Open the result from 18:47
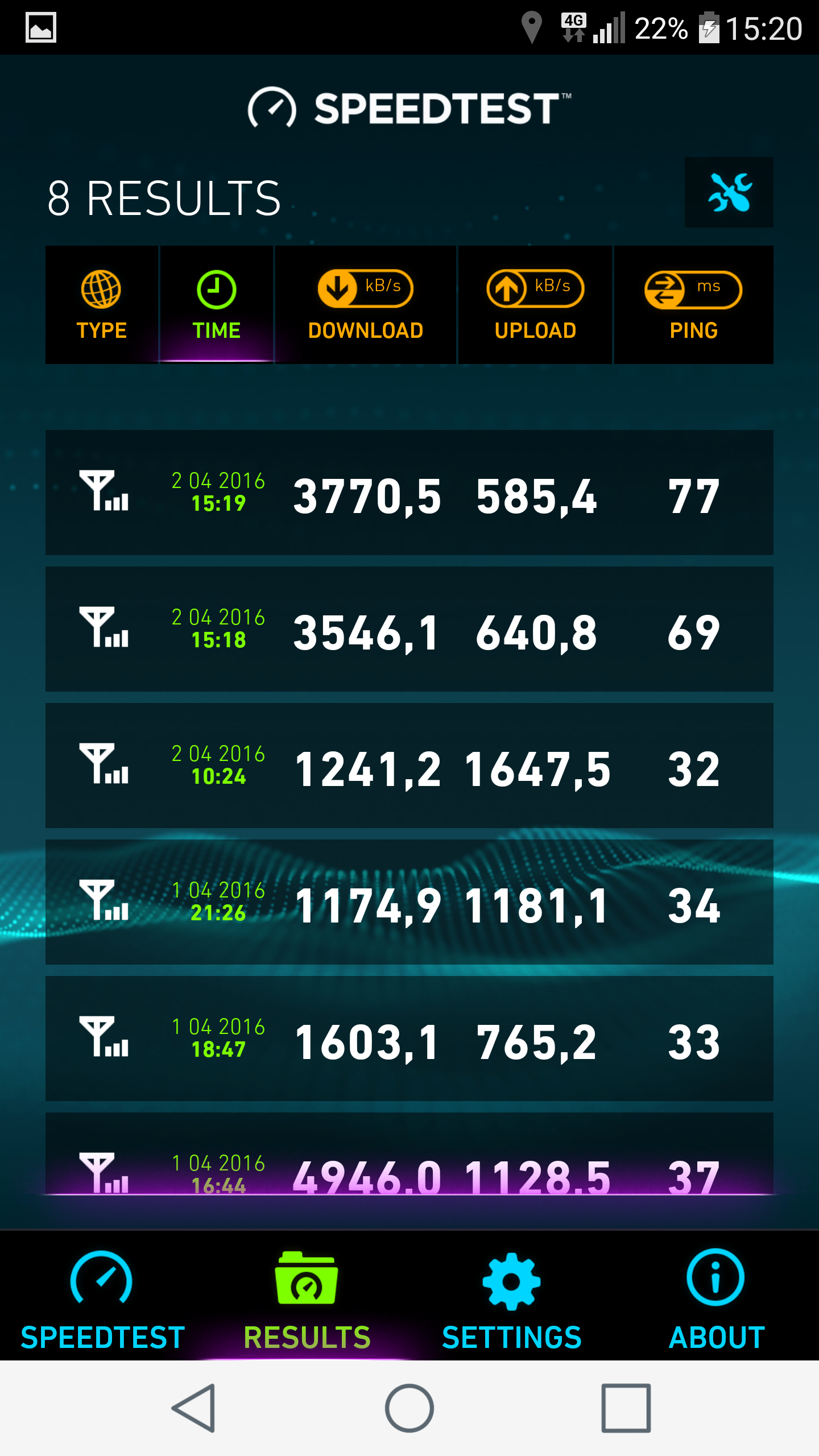 pos(409,1039)
